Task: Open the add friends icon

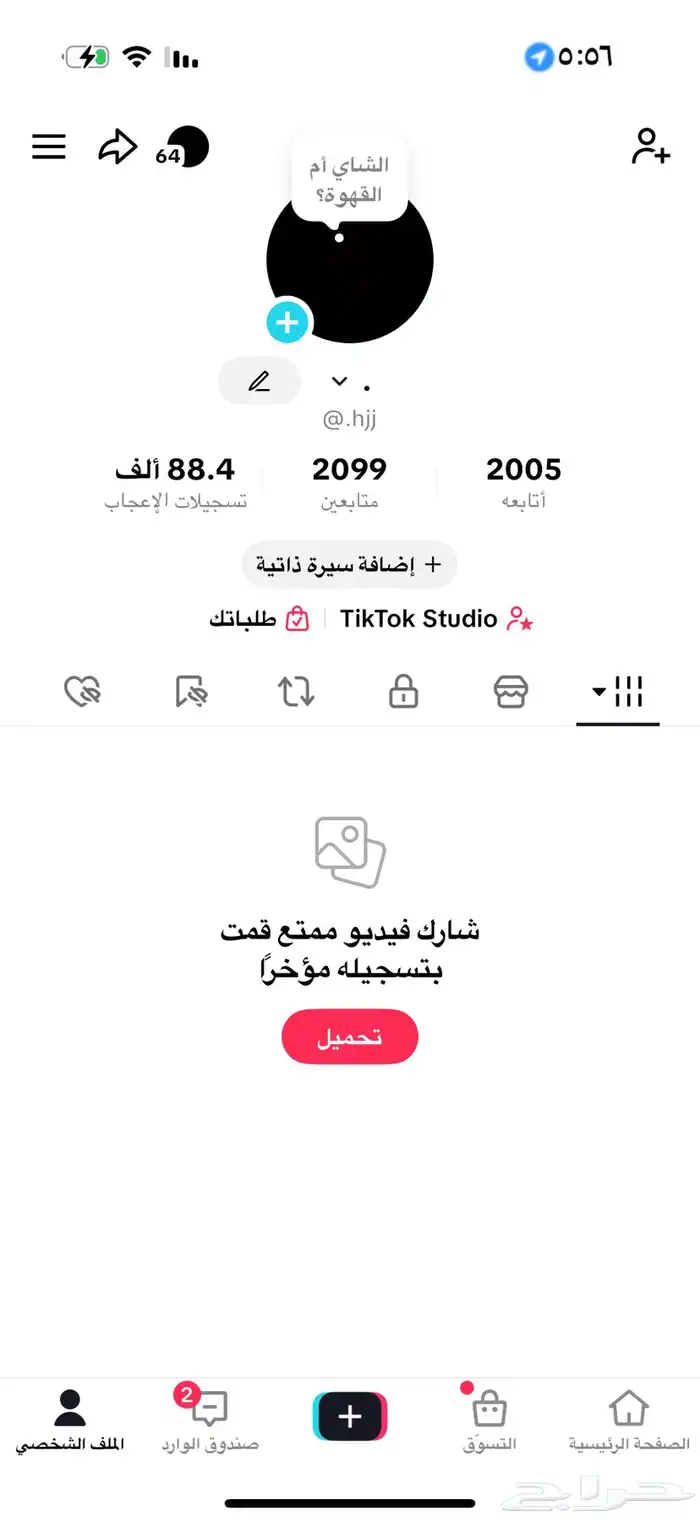Action: (x=650, y=147)
